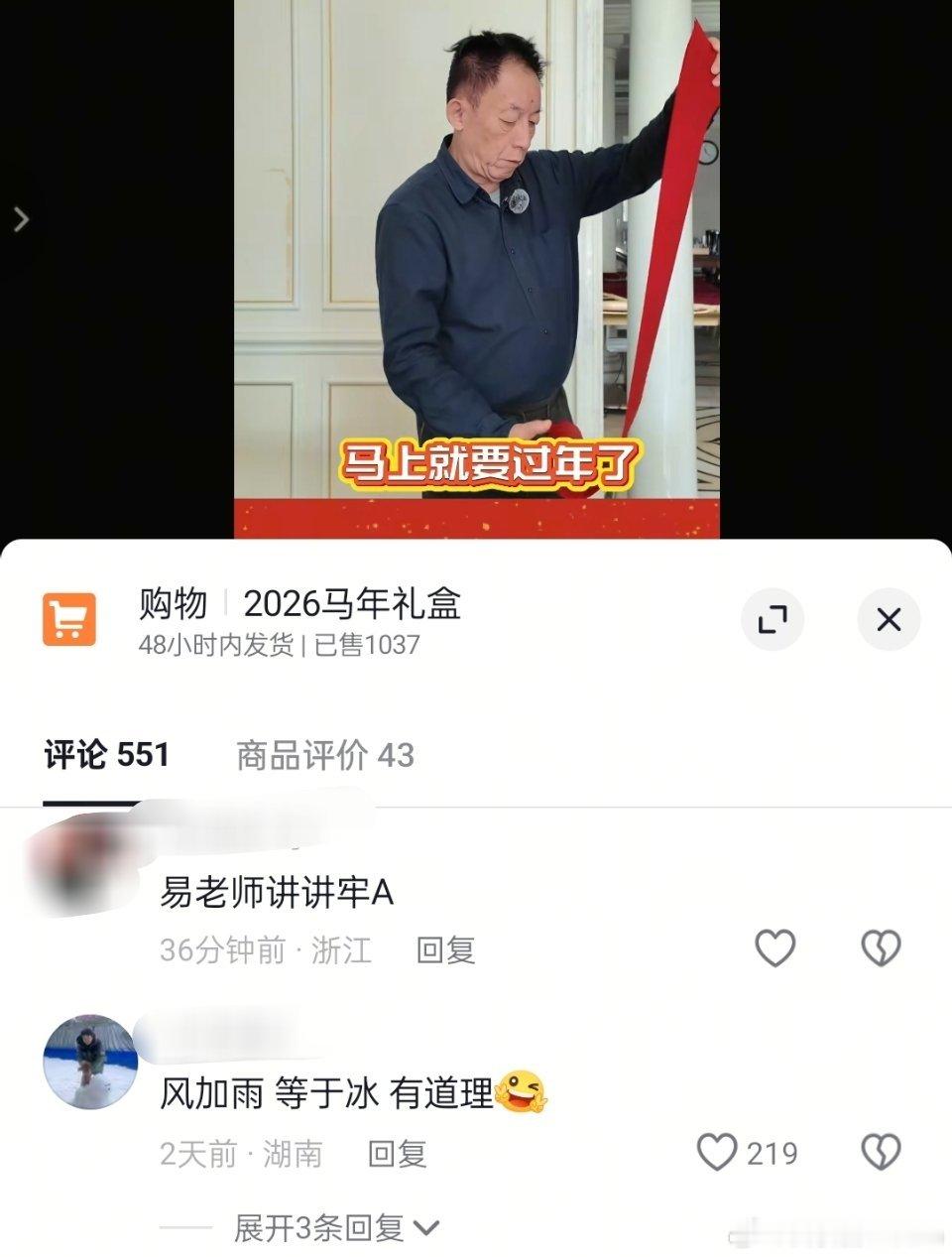Select the left chevron on the screen edge
This screenshot has height=1257, width=952.
tap(22, 220)
